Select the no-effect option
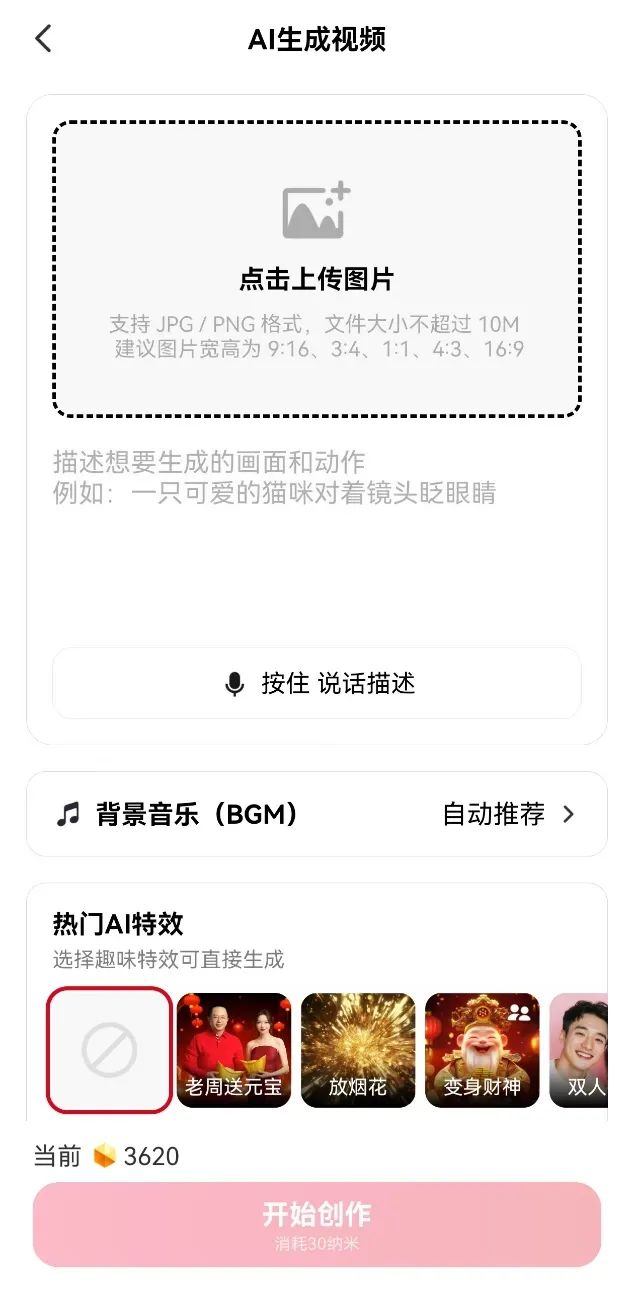The width and height of the screenshot is (634, 1300). pos(109,1050)
